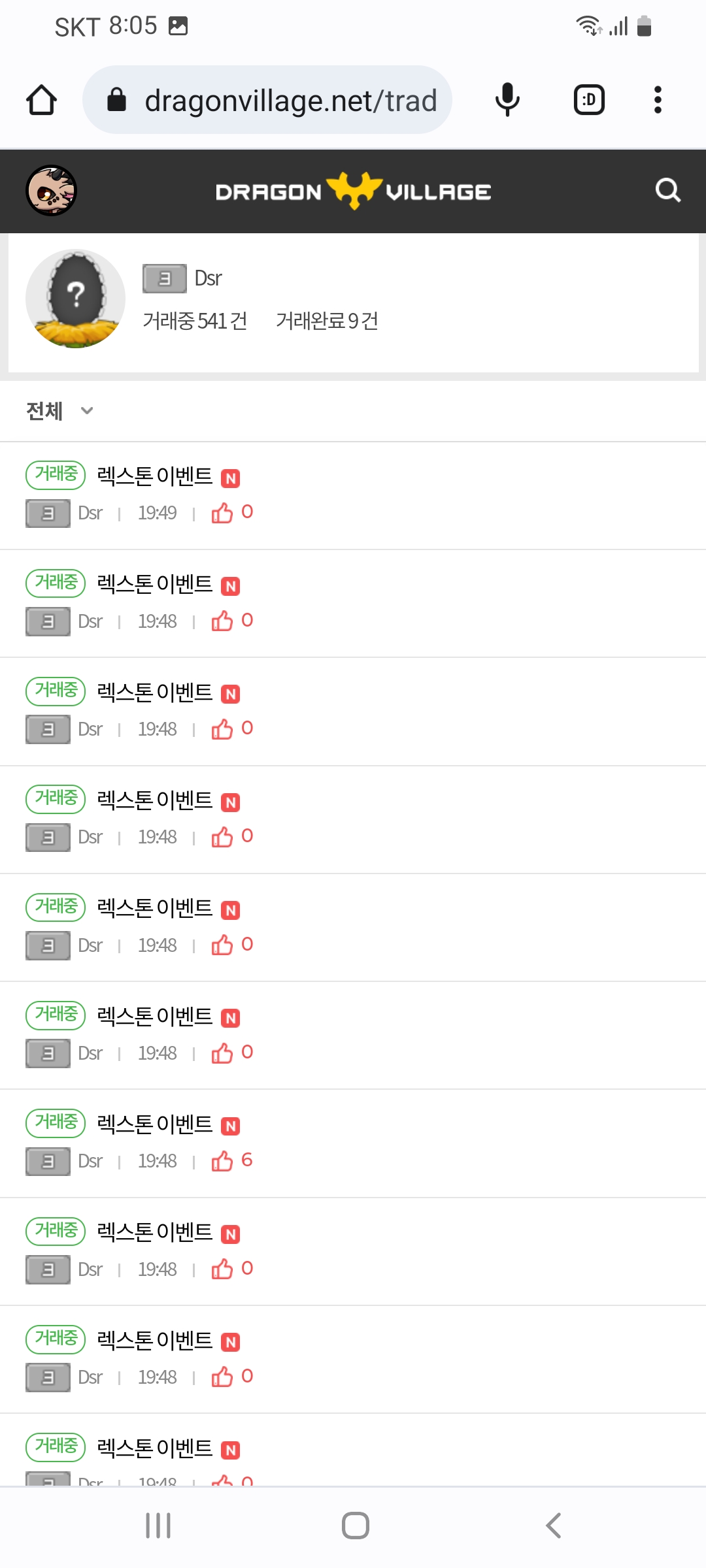Open the 렉스톤 이벤트 post from 19:49

154,476
